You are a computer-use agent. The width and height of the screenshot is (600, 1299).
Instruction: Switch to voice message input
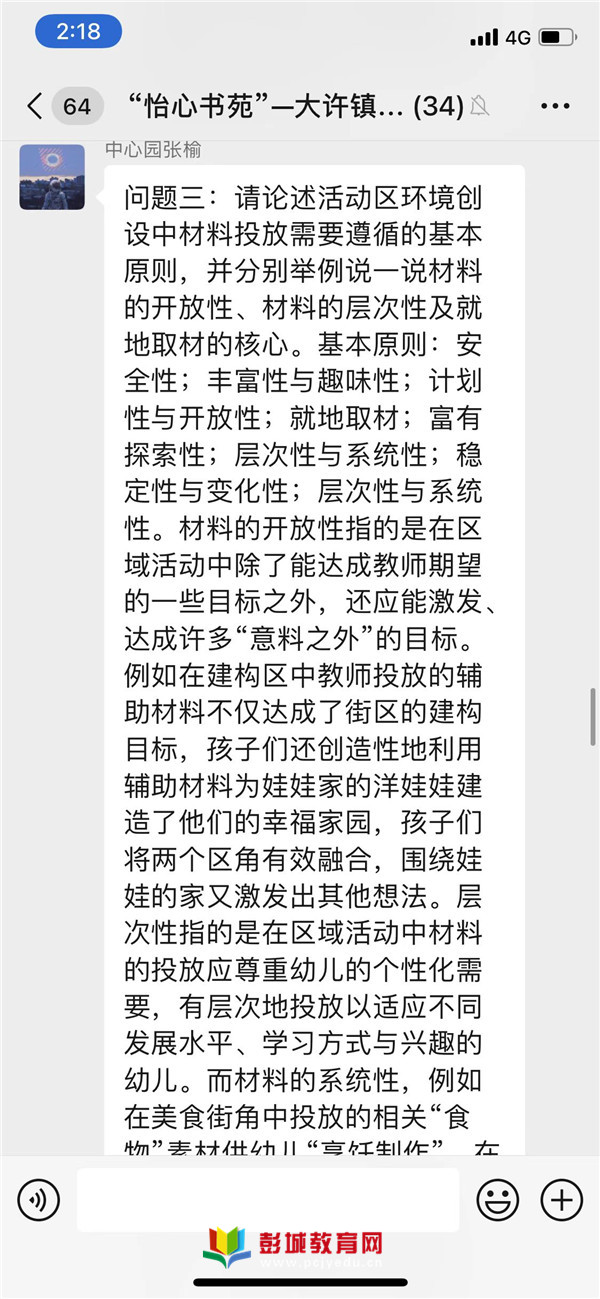click(x=38, y=1199)
